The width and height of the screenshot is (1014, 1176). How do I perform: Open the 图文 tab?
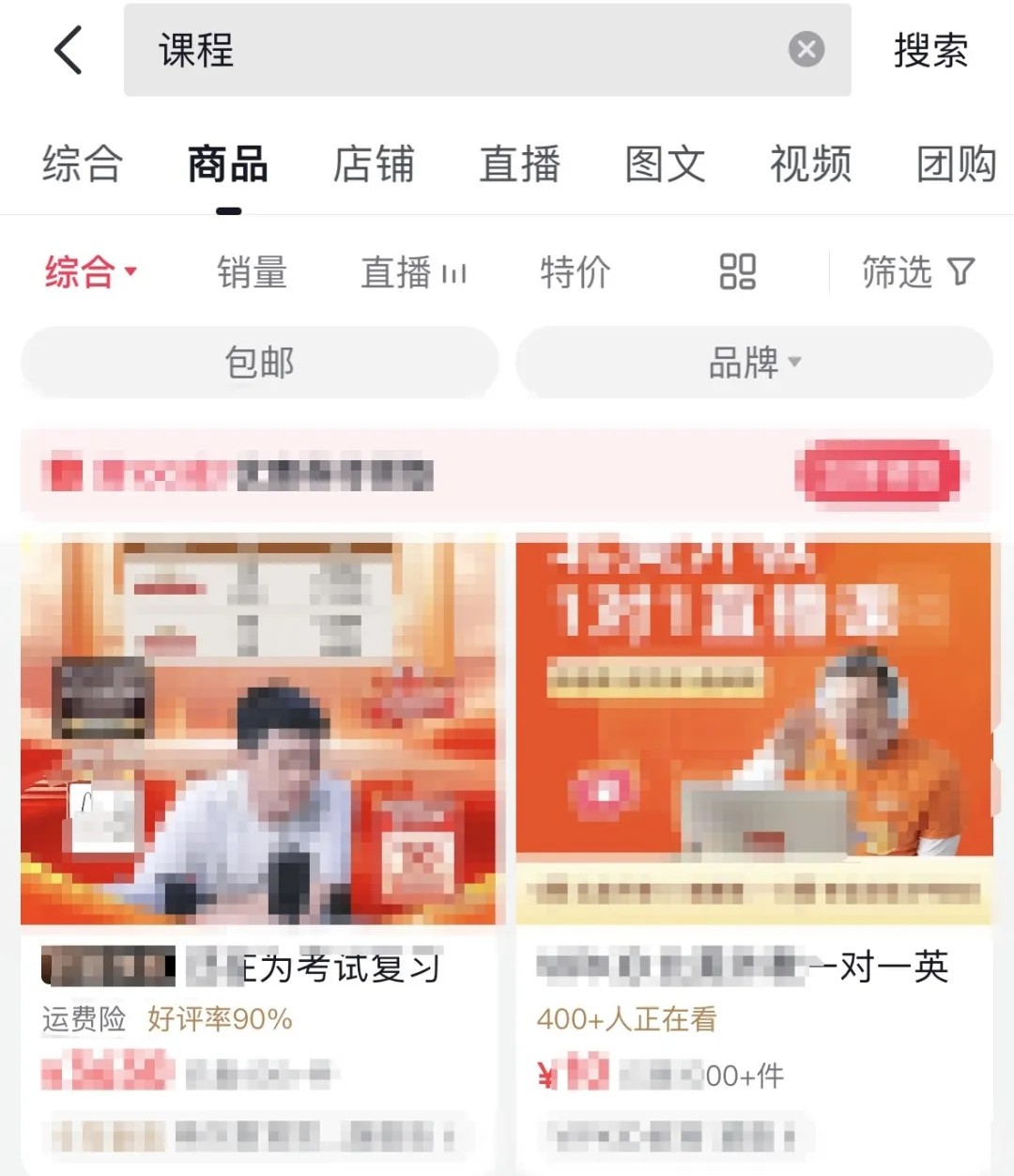(x=665, y=164)
